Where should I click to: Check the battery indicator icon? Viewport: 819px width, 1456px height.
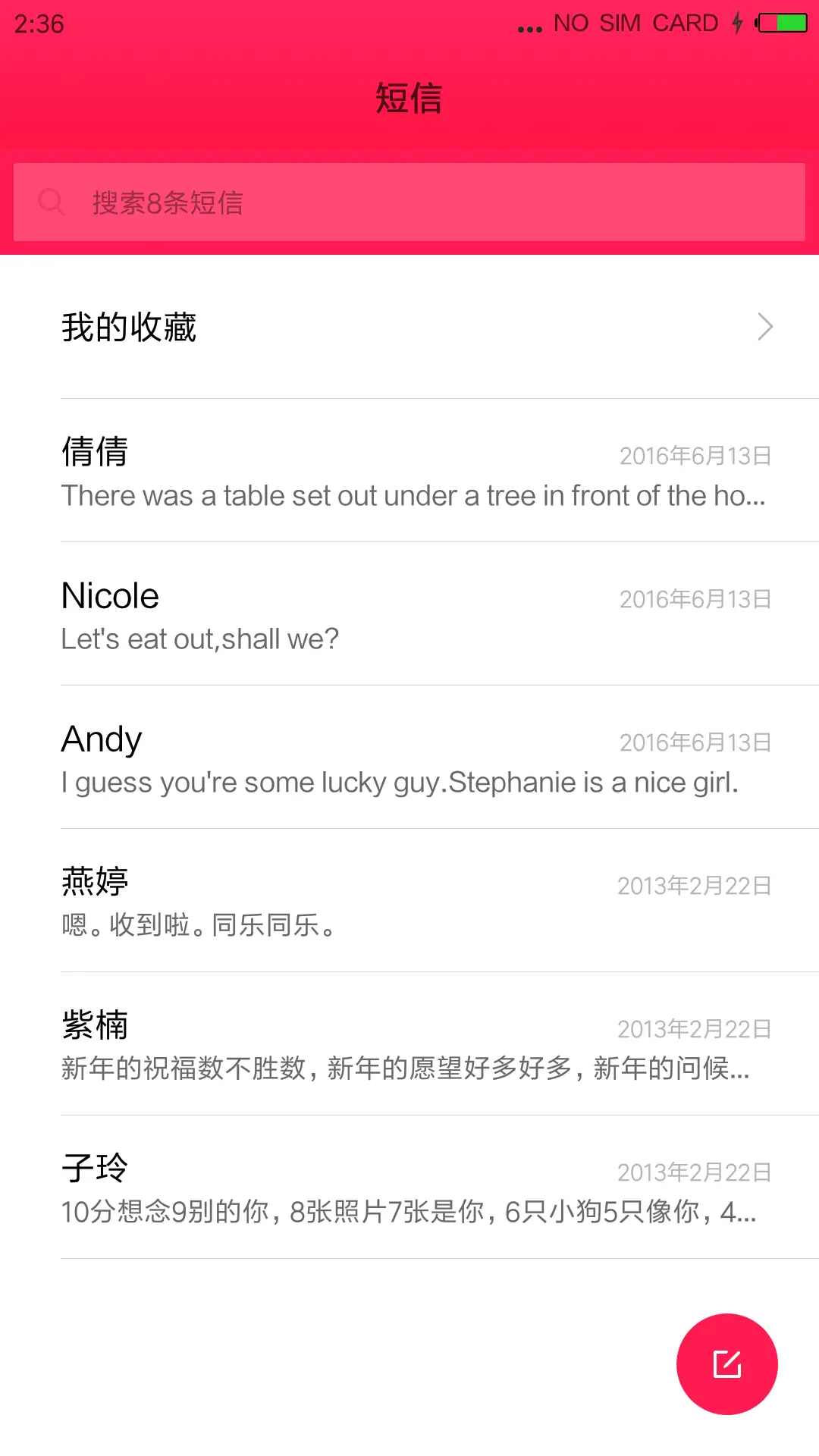pyautogui.click(x=782, y=23)
